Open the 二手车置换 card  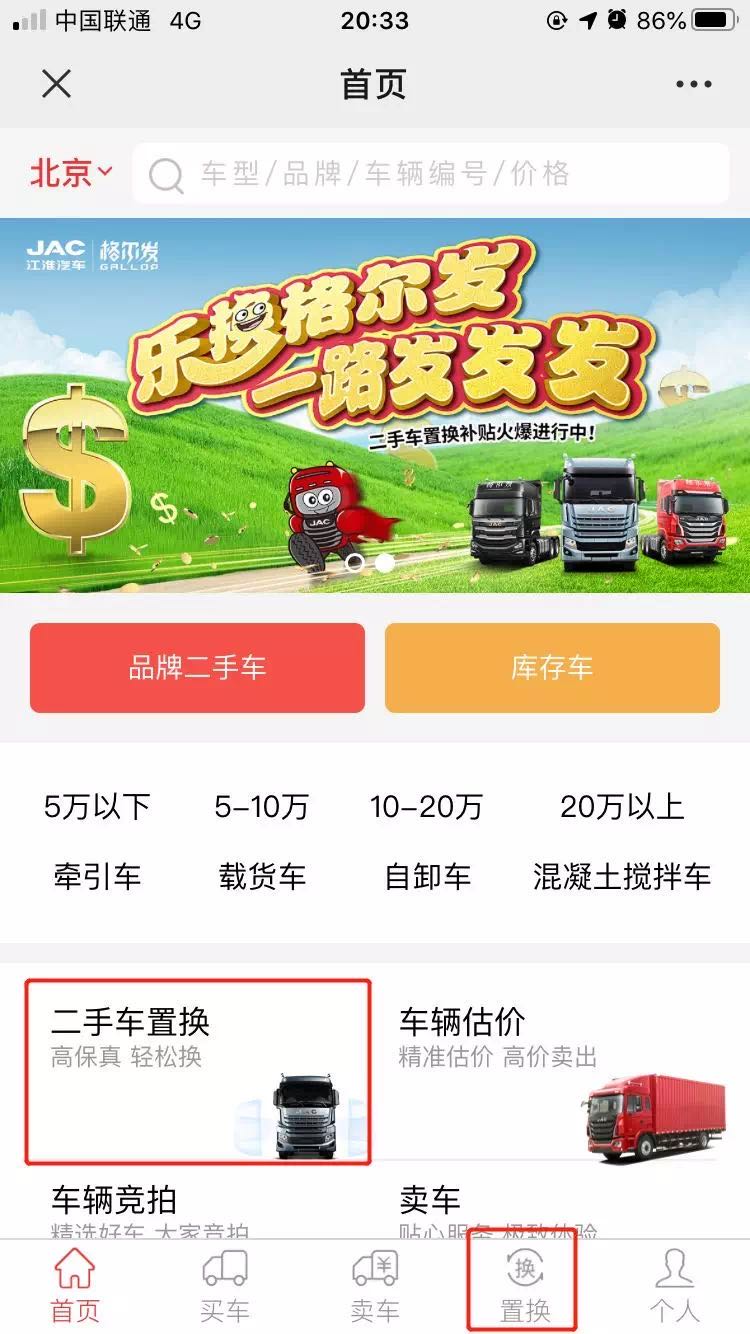[x=198, y=1072]
